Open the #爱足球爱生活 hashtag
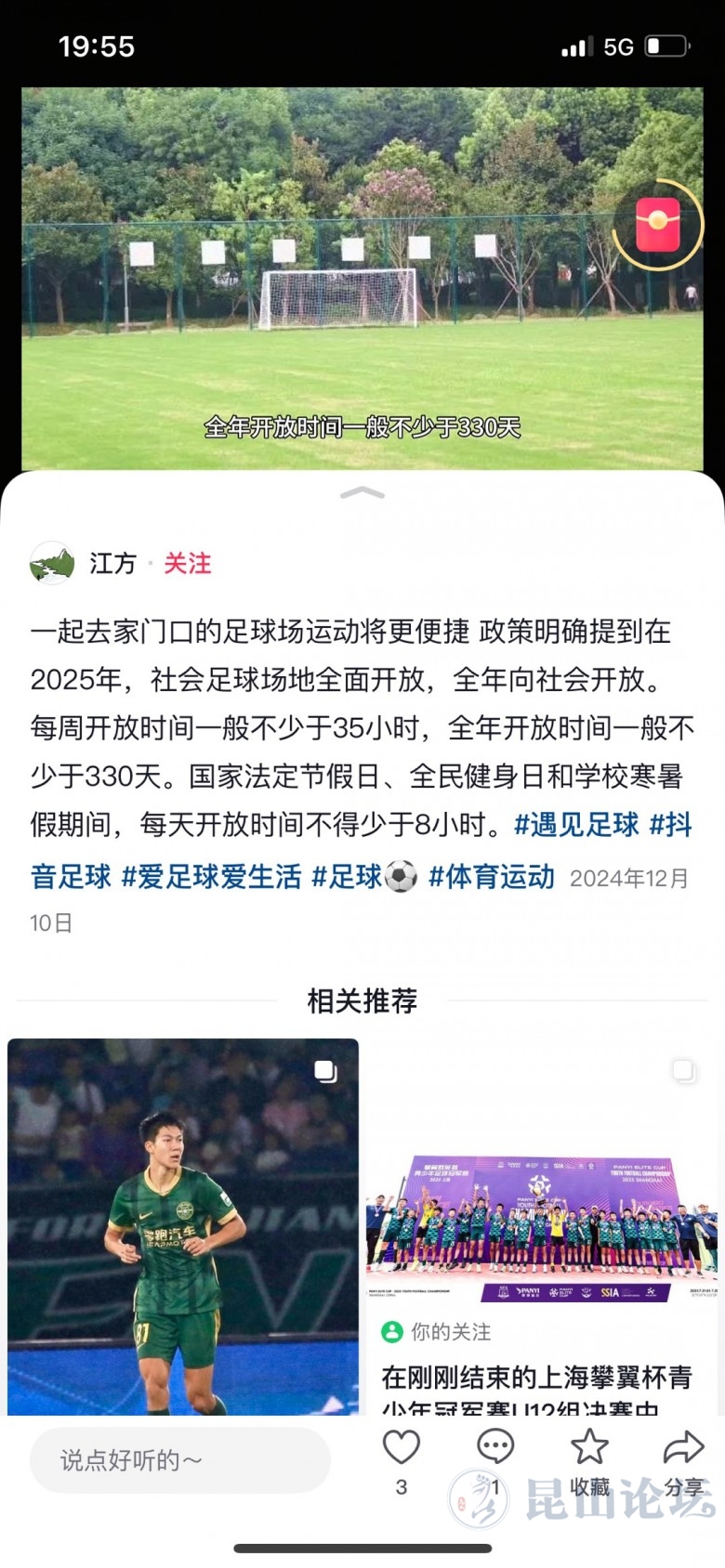Viewport: 725px width, 1568px height. [x=211, y=877]
